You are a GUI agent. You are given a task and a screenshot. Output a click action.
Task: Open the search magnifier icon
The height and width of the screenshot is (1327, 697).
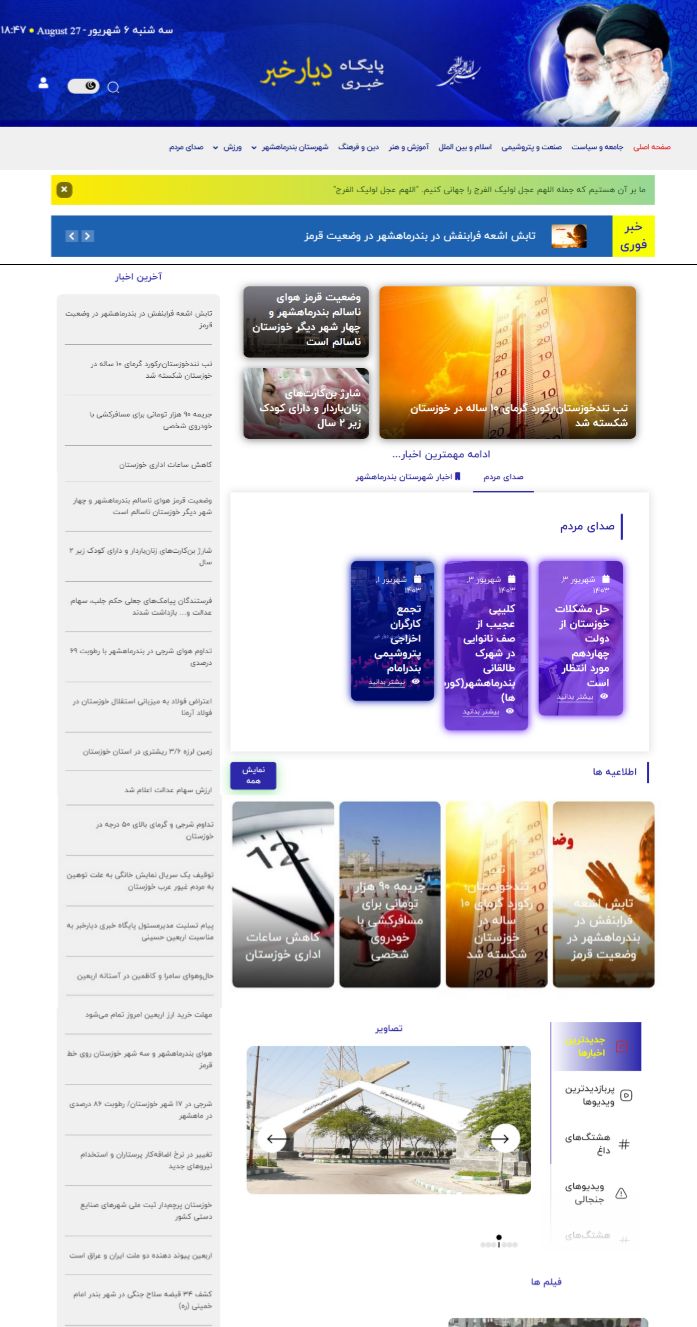pos(113,87)
